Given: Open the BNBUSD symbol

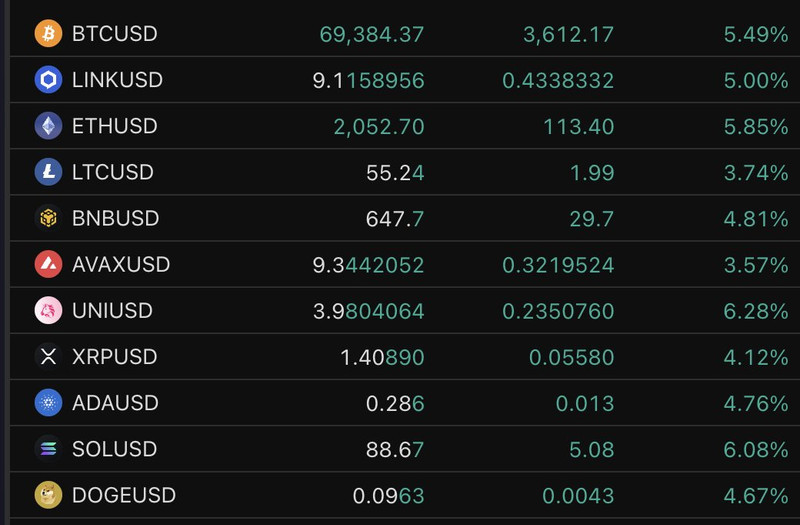Looking at the screenshot, I should pyautogui.click(x=115, y=218).
